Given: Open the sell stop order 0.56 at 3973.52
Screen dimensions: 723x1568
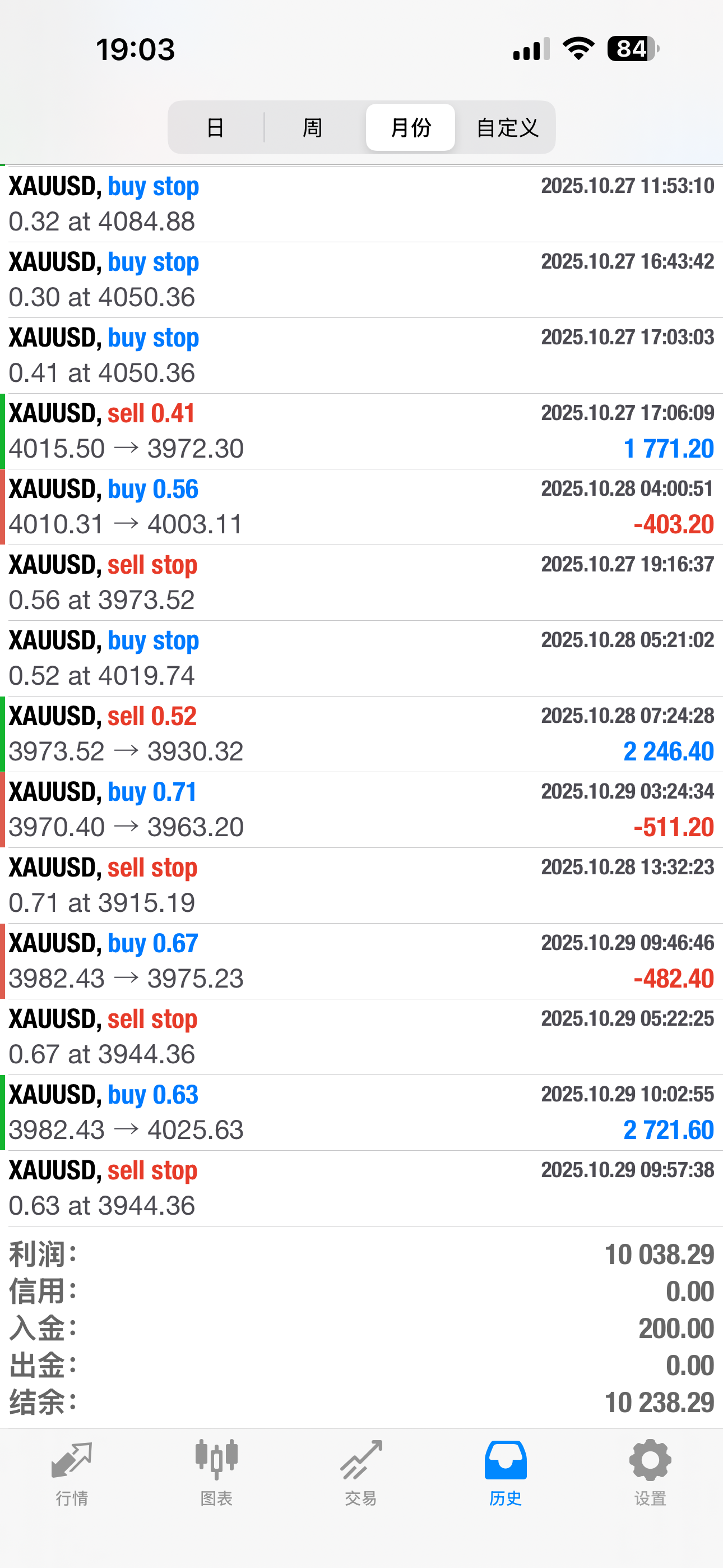Looking at the screenshot, I should click(361, 583).
